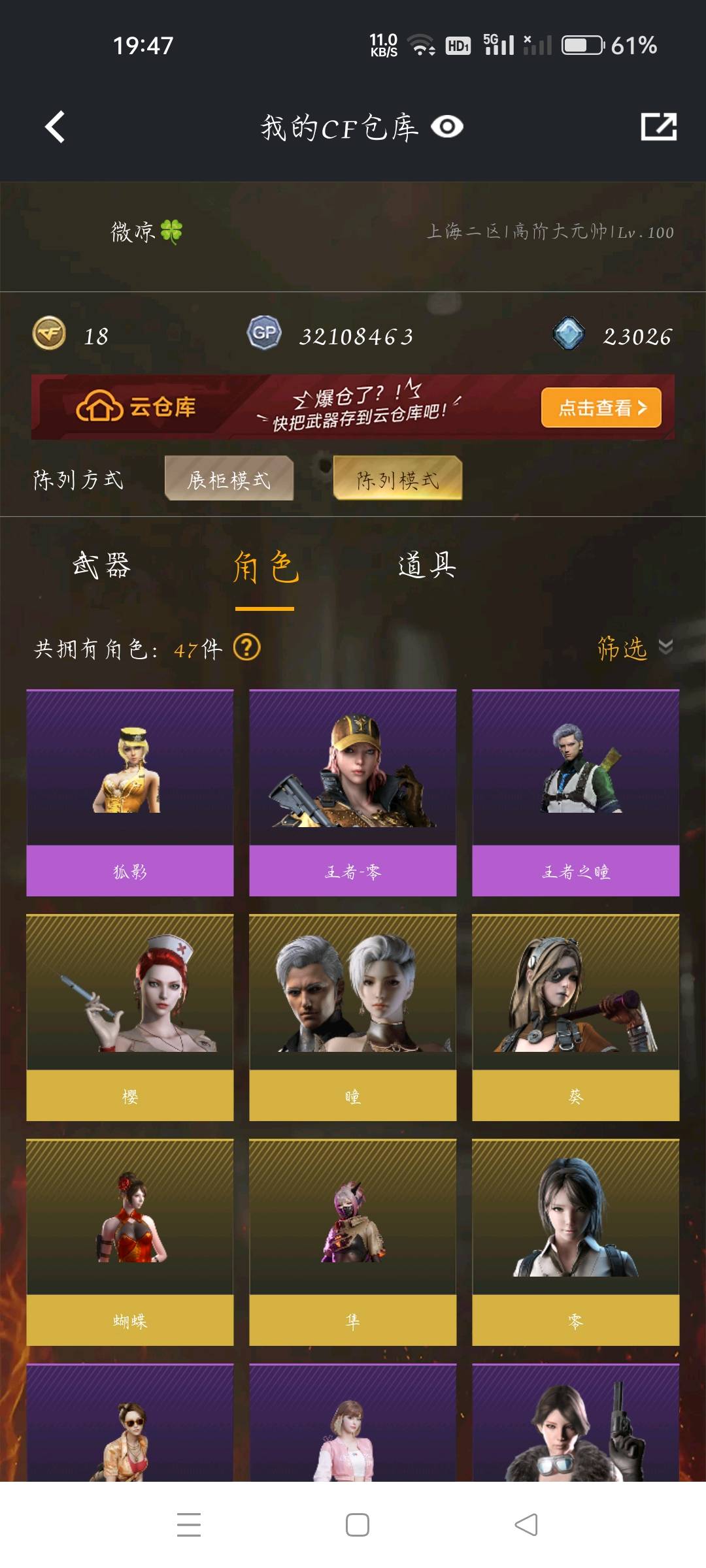This screenshot has height=1568, width=706.
Task: Switch to the 道具 tab
Action: pos(427,566)
